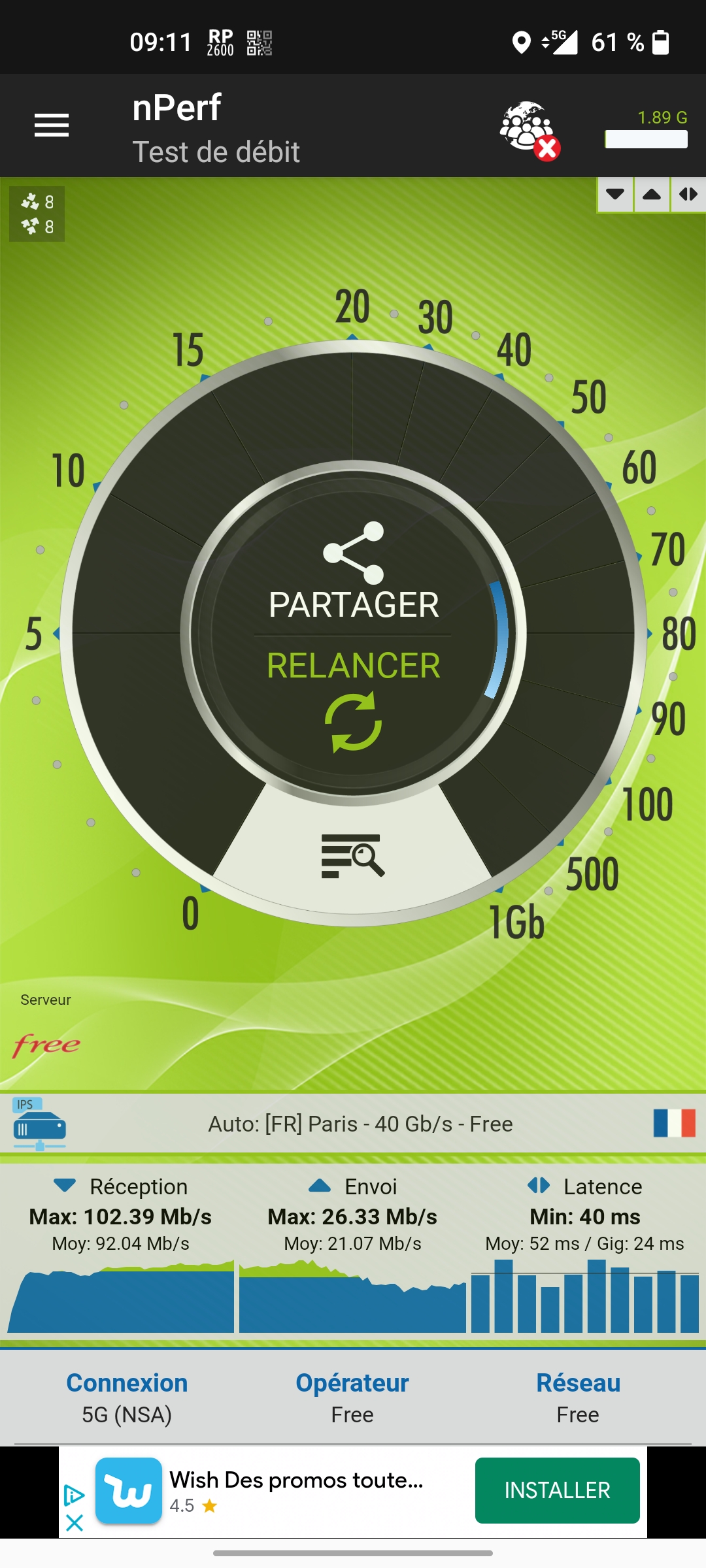Image resolution: width=706 pixels, height=1568 pixels.
Task: Open the test details search icon
Action: point(353,855)
